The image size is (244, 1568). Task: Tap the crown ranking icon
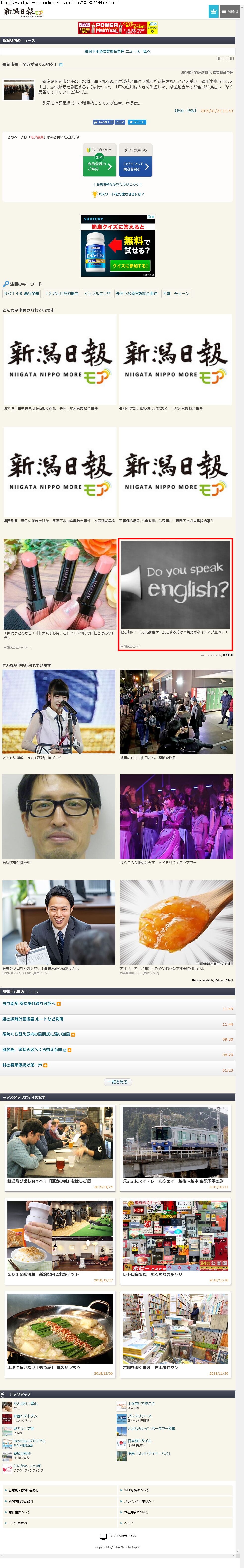[213, 11]
